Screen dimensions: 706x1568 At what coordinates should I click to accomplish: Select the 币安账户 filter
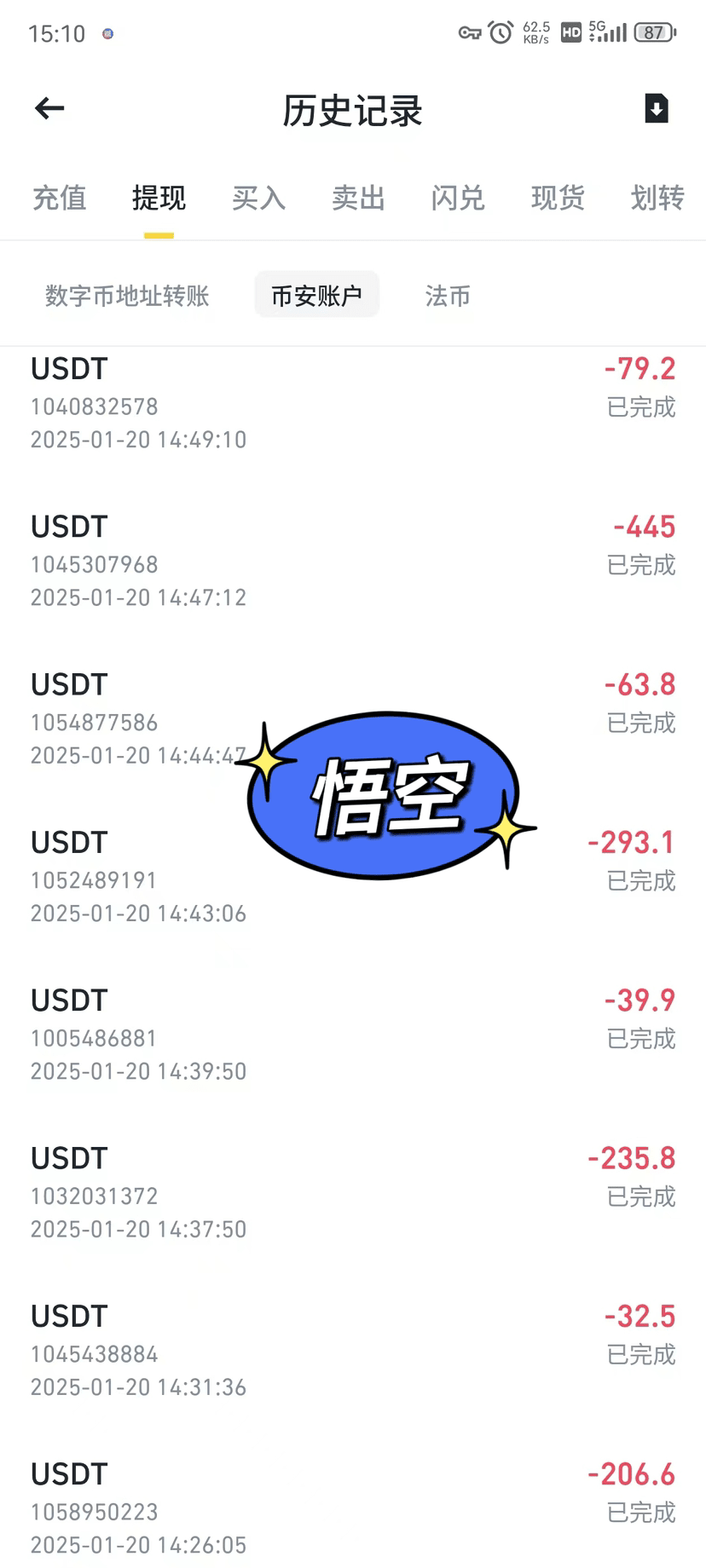[316, 295]
